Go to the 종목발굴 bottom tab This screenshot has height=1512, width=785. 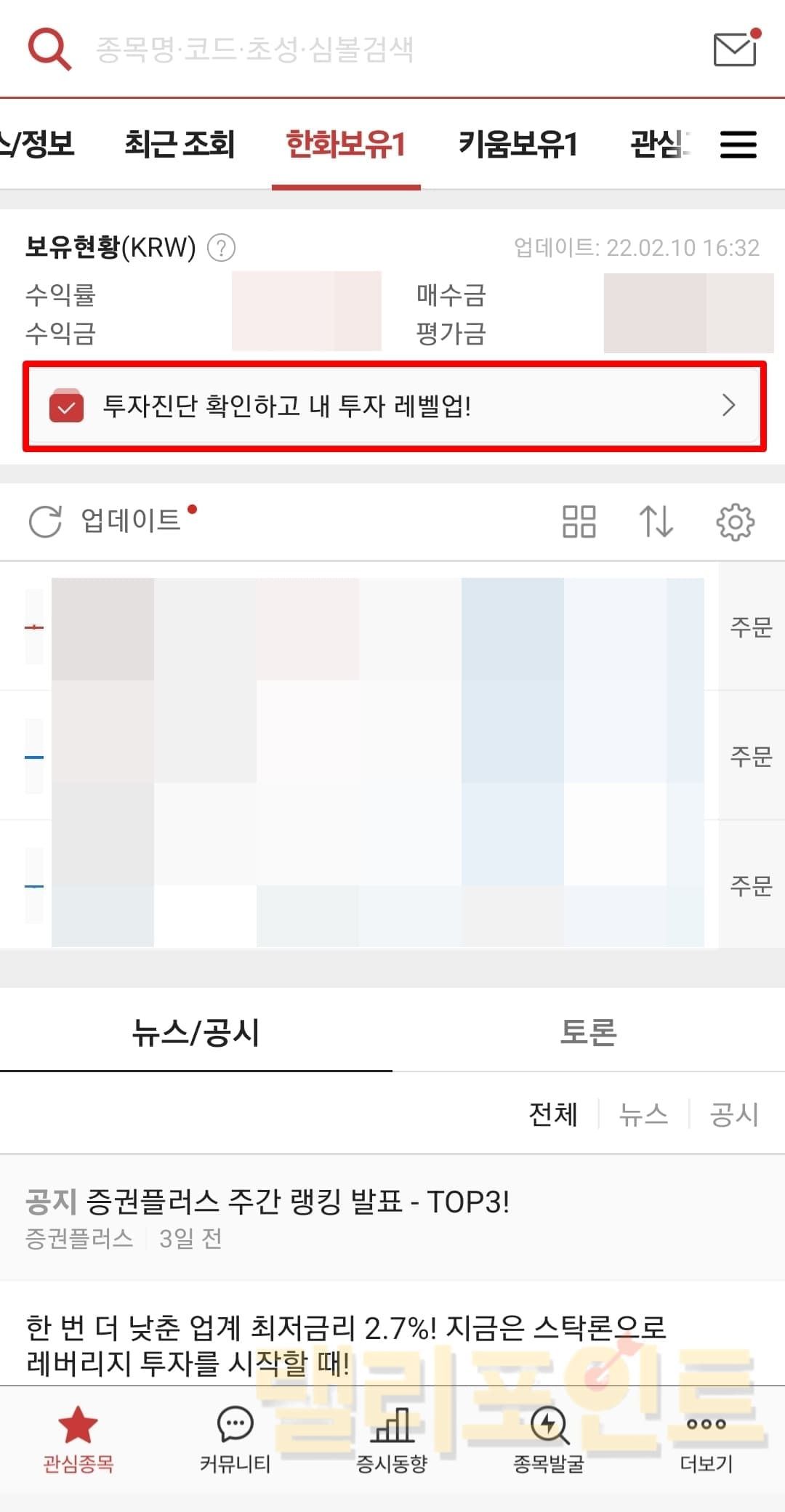point(549,1439)
